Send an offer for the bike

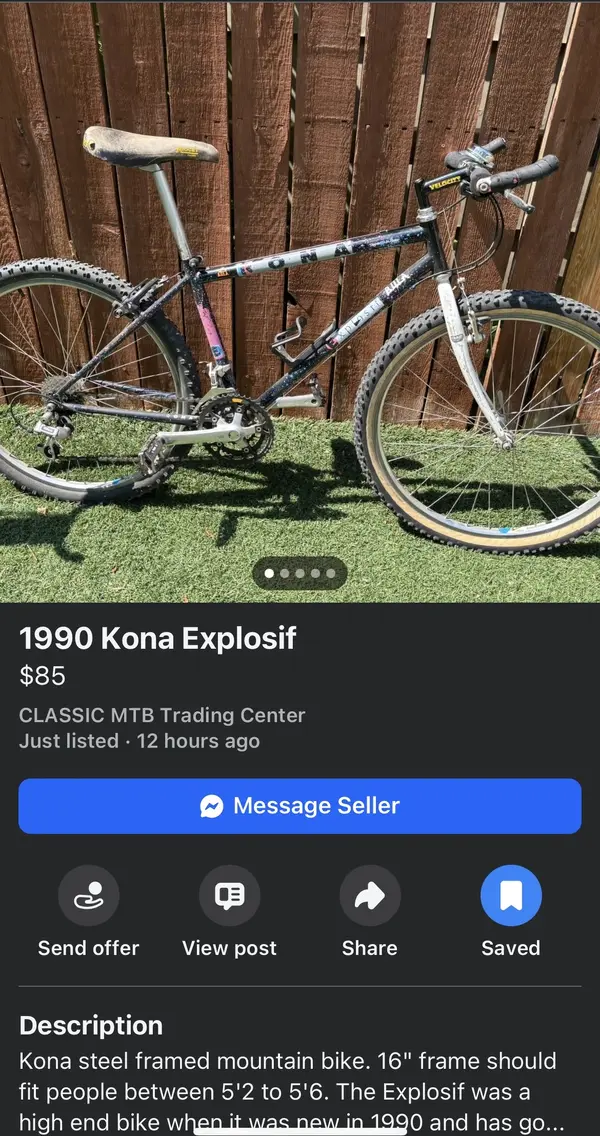[x=88, y=896]
